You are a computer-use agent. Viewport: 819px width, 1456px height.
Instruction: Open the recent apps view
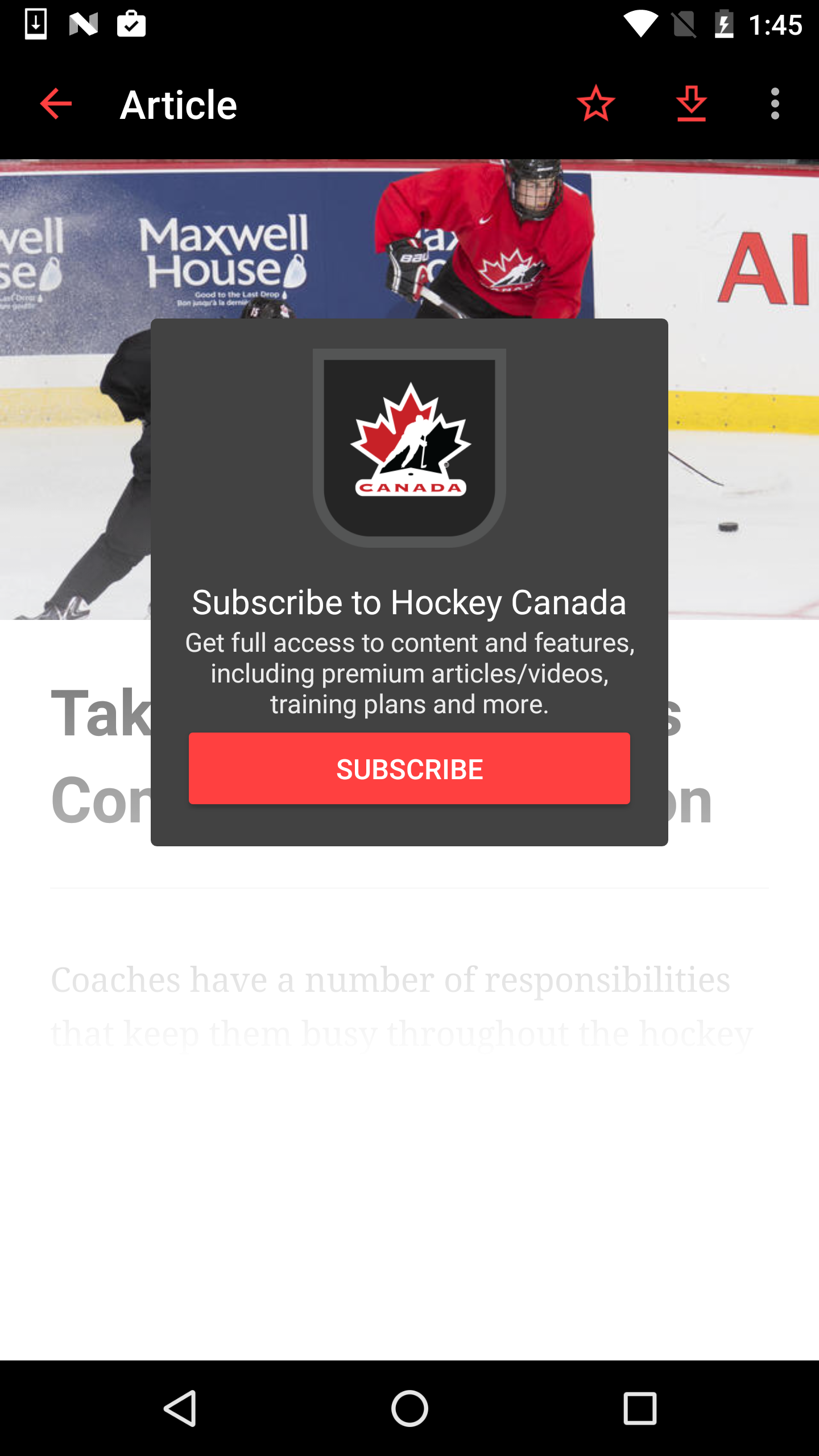pos(640,1408)
